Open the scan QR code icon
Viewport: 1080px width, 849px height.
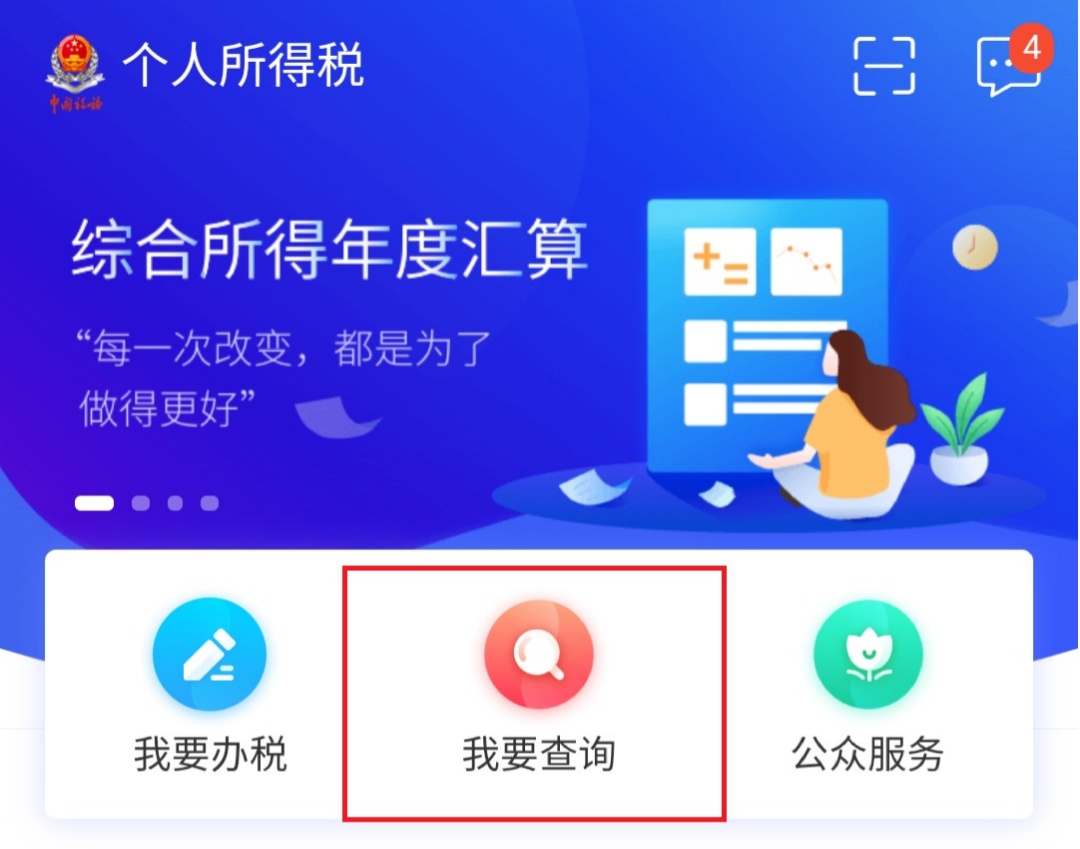pos(884,66)
